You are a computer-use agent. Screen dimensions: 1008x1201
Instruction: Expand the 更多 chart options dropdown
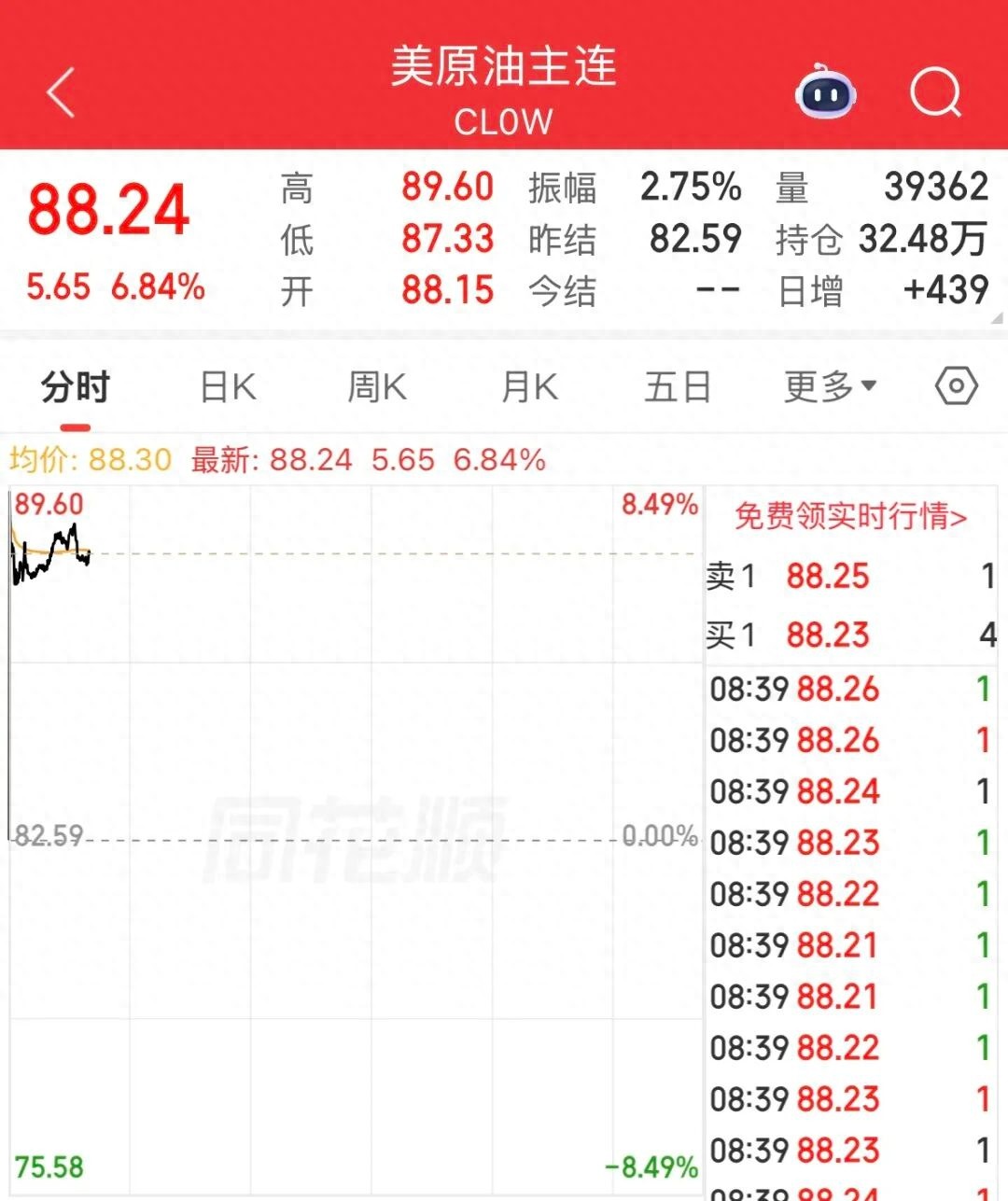[830, 386]
